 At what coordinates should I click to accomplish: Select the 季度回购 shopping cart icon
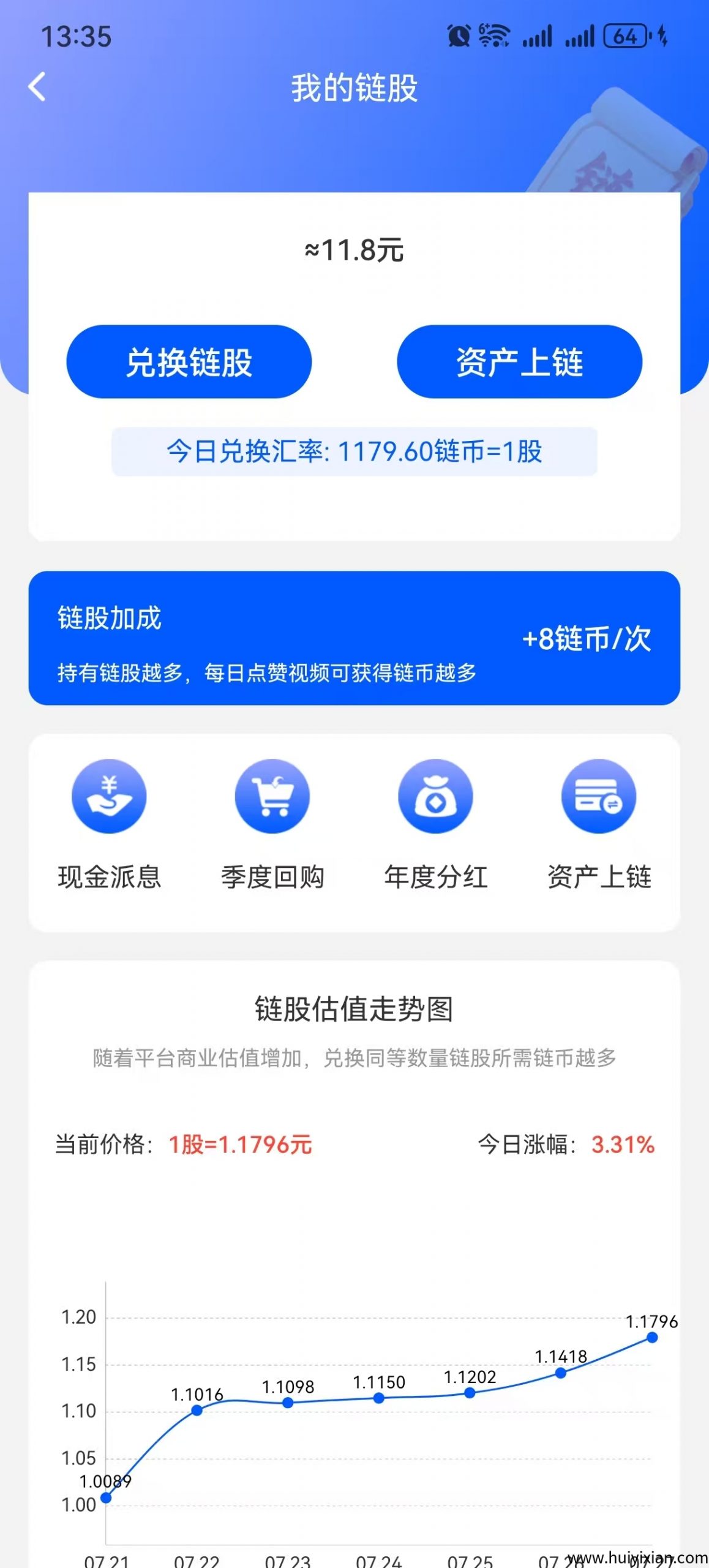coord(271,797)
